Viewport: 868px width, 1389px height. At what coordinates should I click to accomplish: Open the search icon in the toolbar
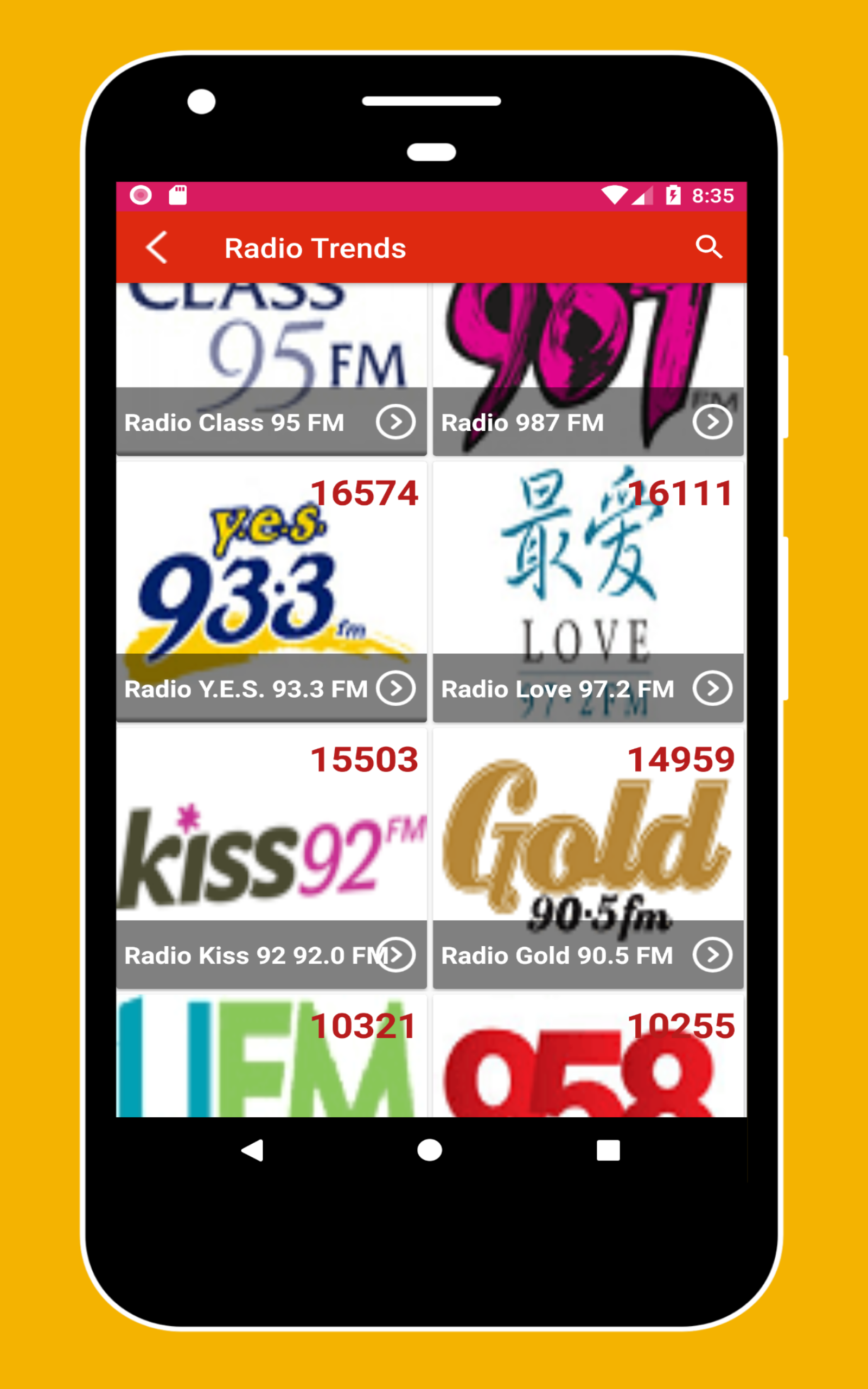coord(710,248)
